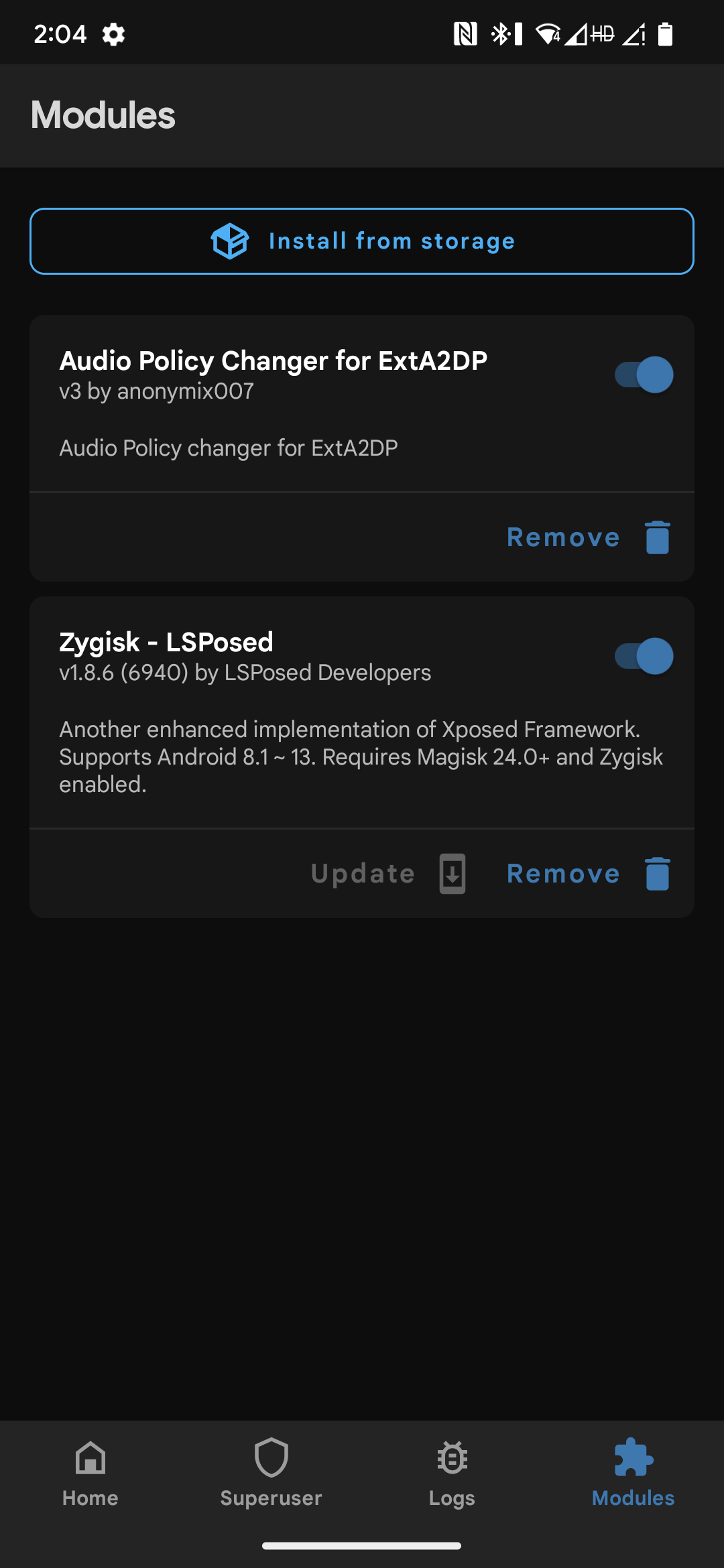Remove the Zygisk - LSPosed module
Screen dimensions: 724x1568
563,873
